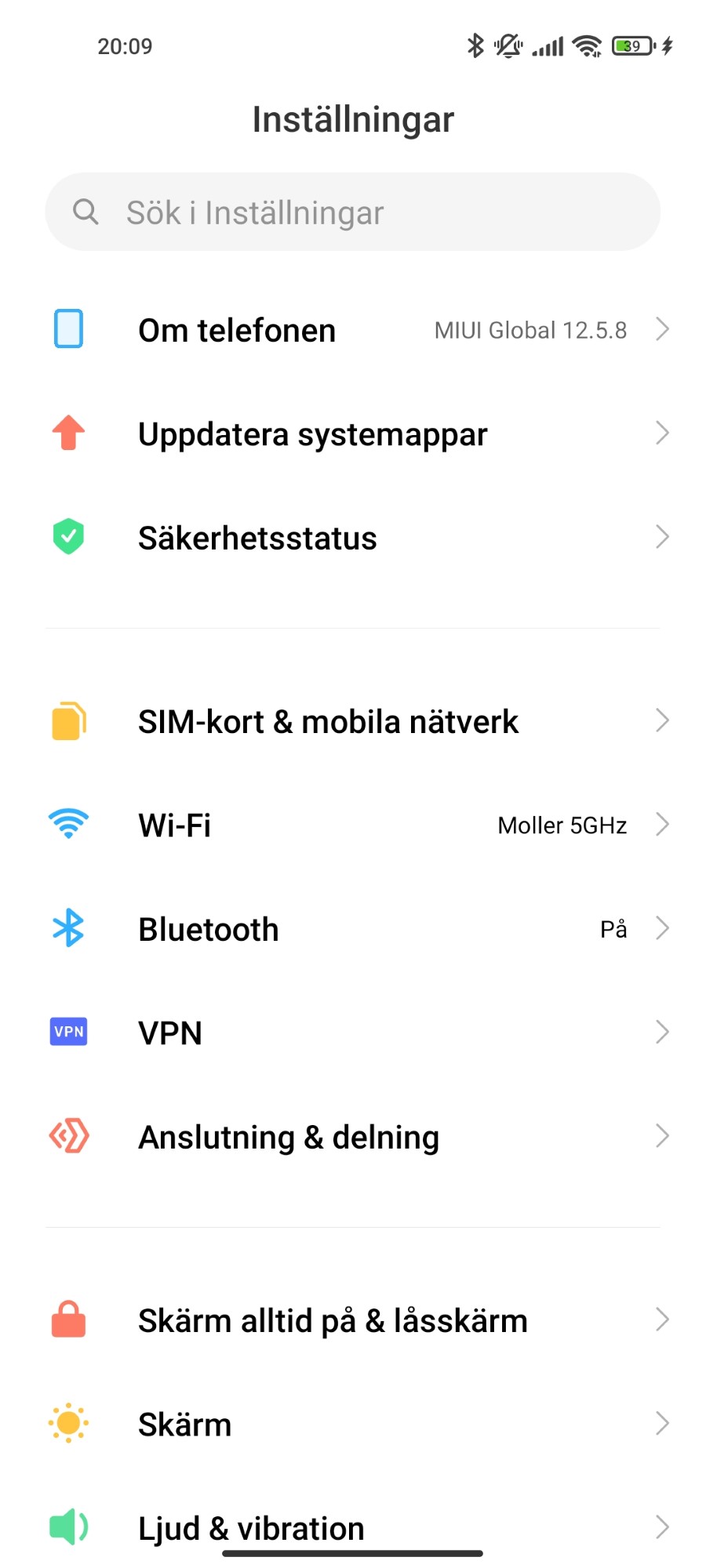This screenshot has height=1568, width=706.
Task: Tap the Sök i Inställningar search field
Action: (x=353, y=212)
